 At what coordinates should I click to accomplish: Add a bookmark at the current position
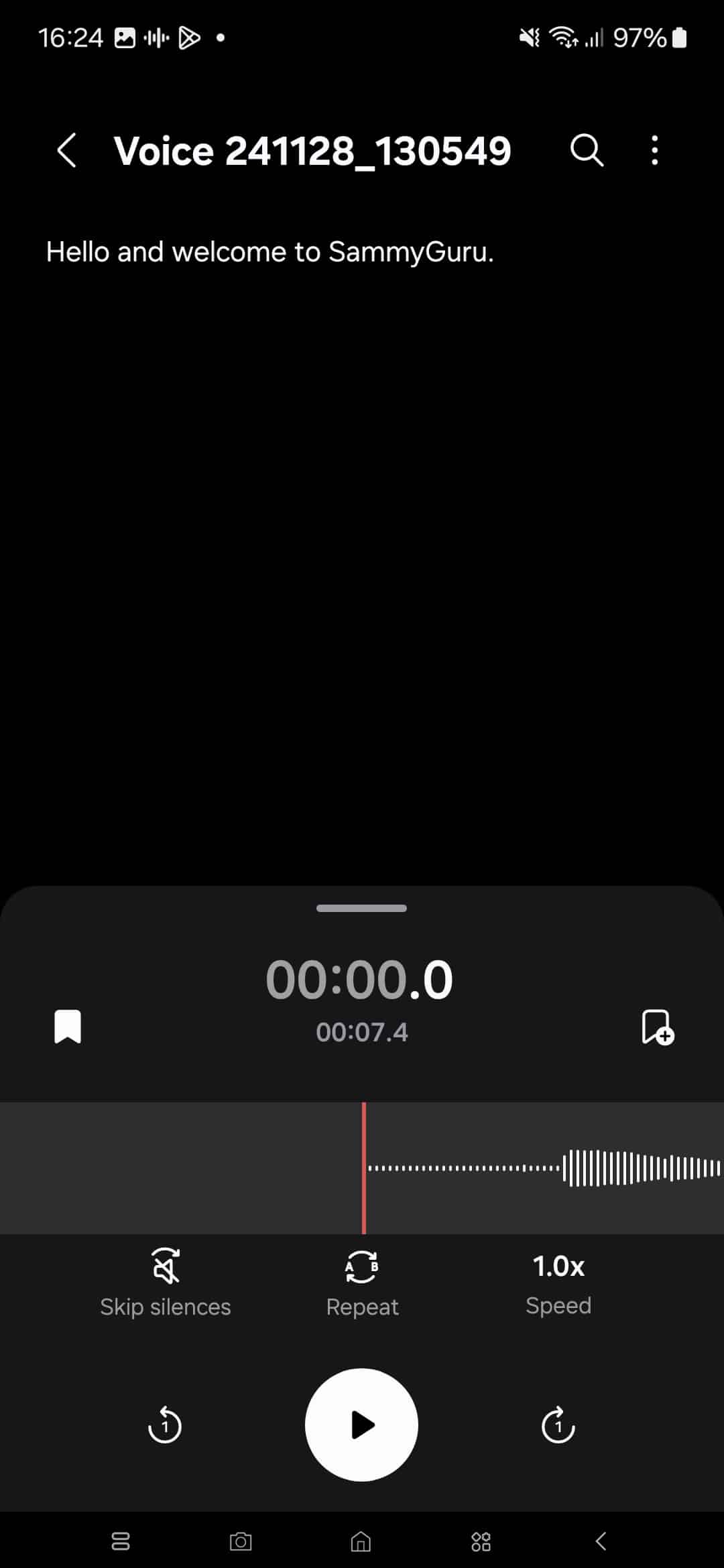[658, 1027]
